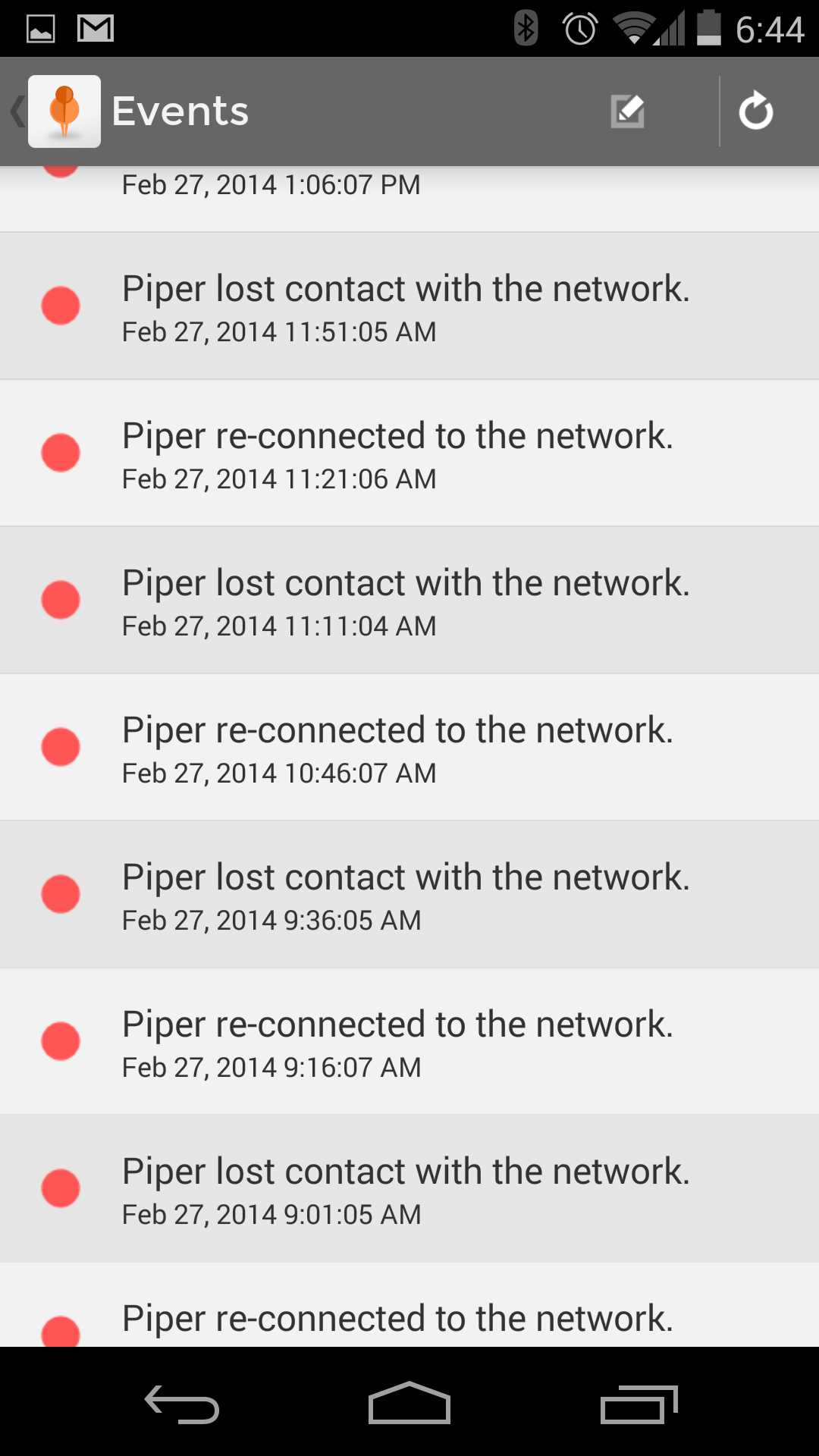The height and width of the screenshot is (1456, 819).
Task: View the re-connected event at 10:46:07 AM
Action: tap(409, 748)
